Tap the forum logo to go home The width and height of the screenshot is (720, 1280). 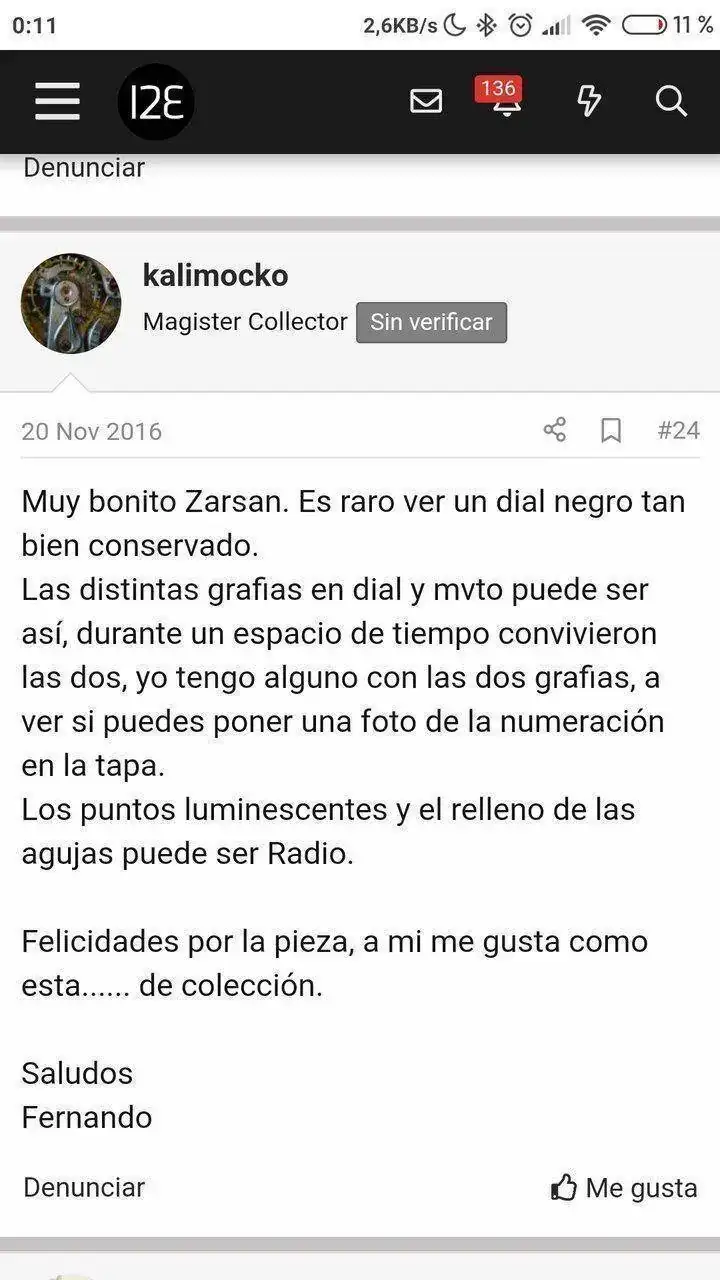156,102
